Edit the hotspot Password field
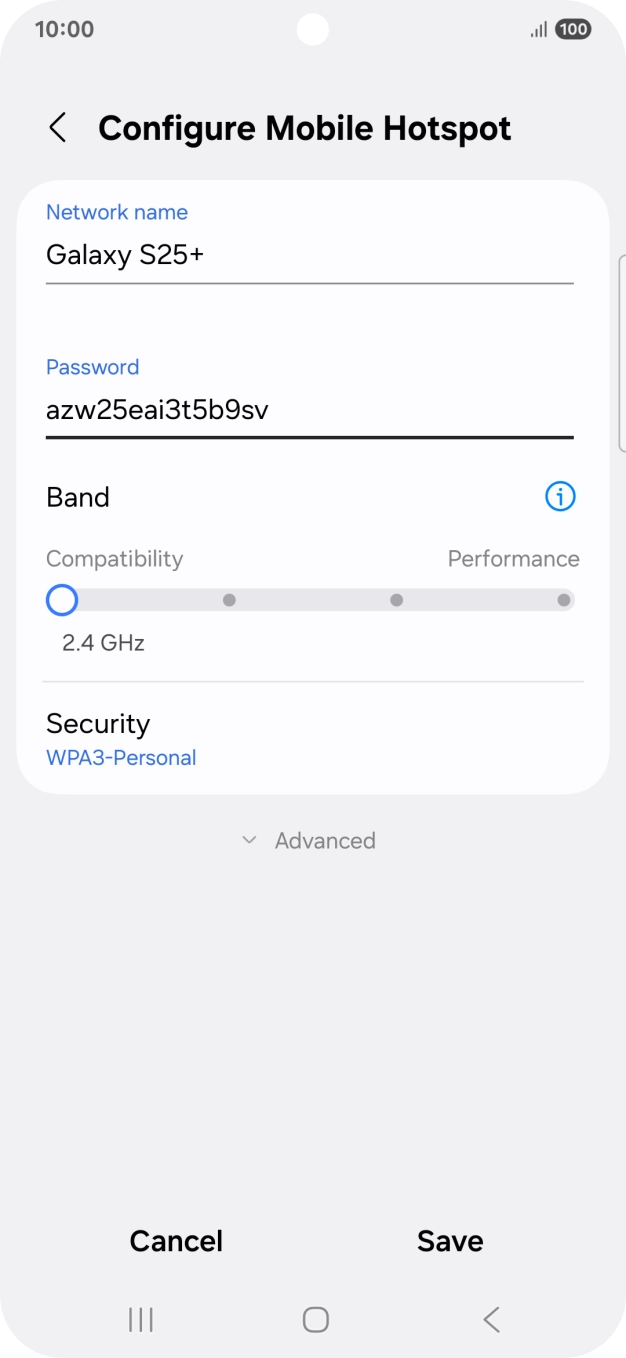Image resolution: width=626 pixels, height=1358 pixels. coord(310,411)
